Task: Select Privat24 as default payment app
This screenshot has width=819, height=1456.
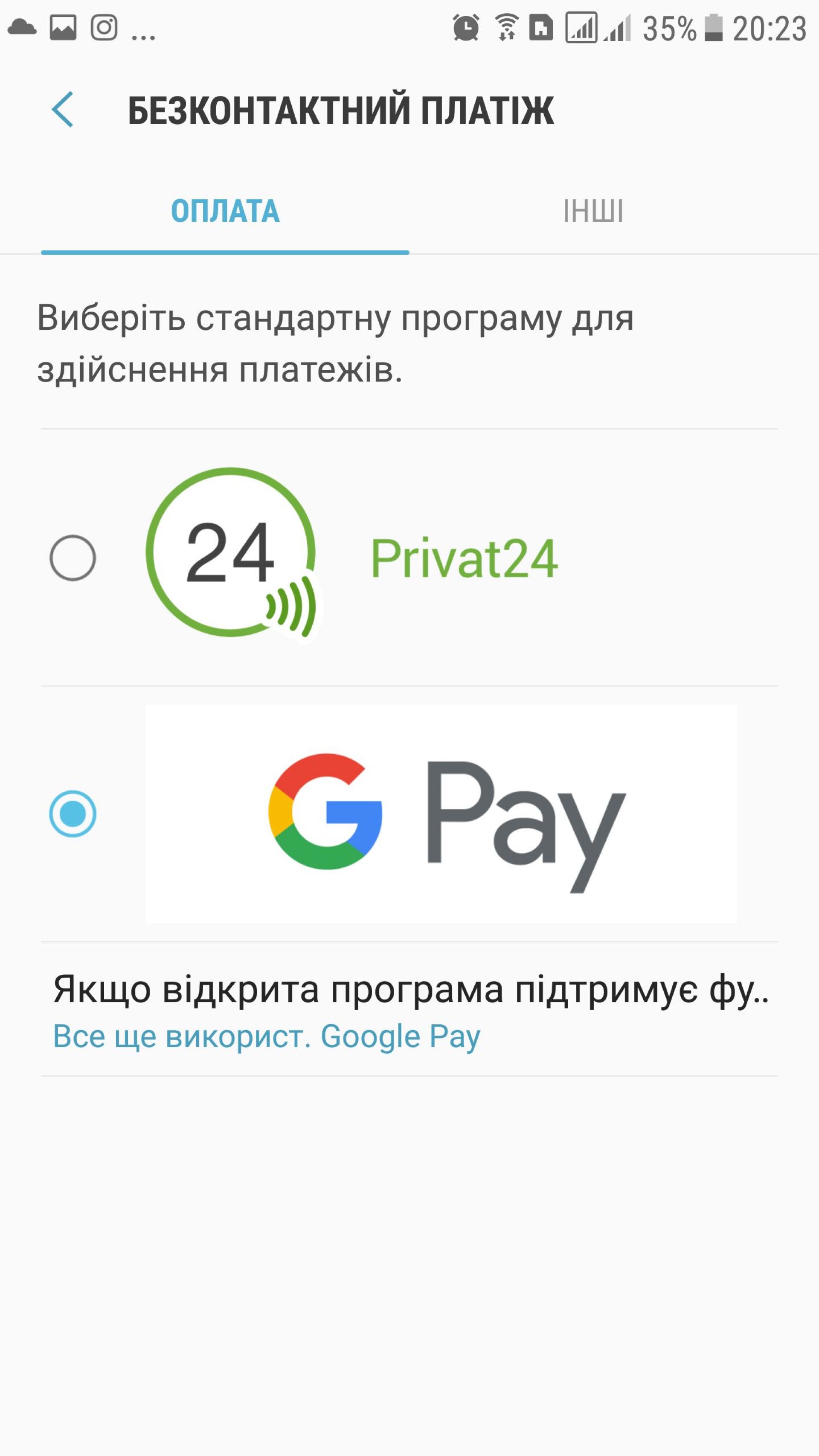Action: (x=73, y=558)
